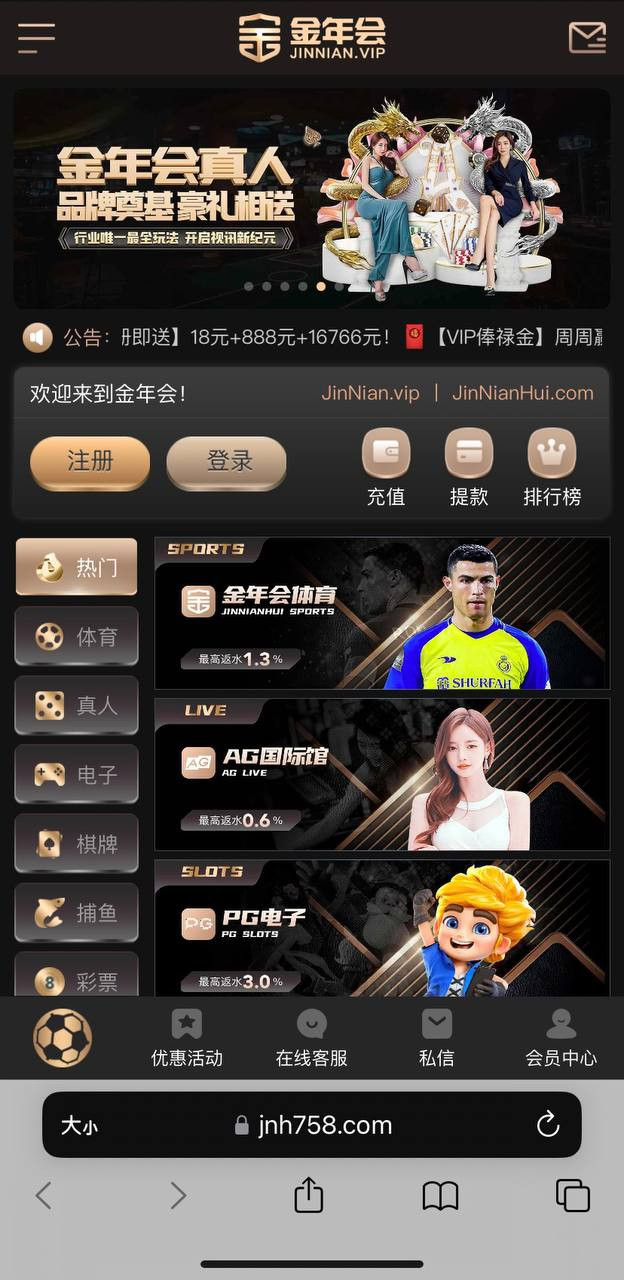Open 充值 deposit wallet
The width and height of the screenshot is (624, 1280).
pos(386,466)
